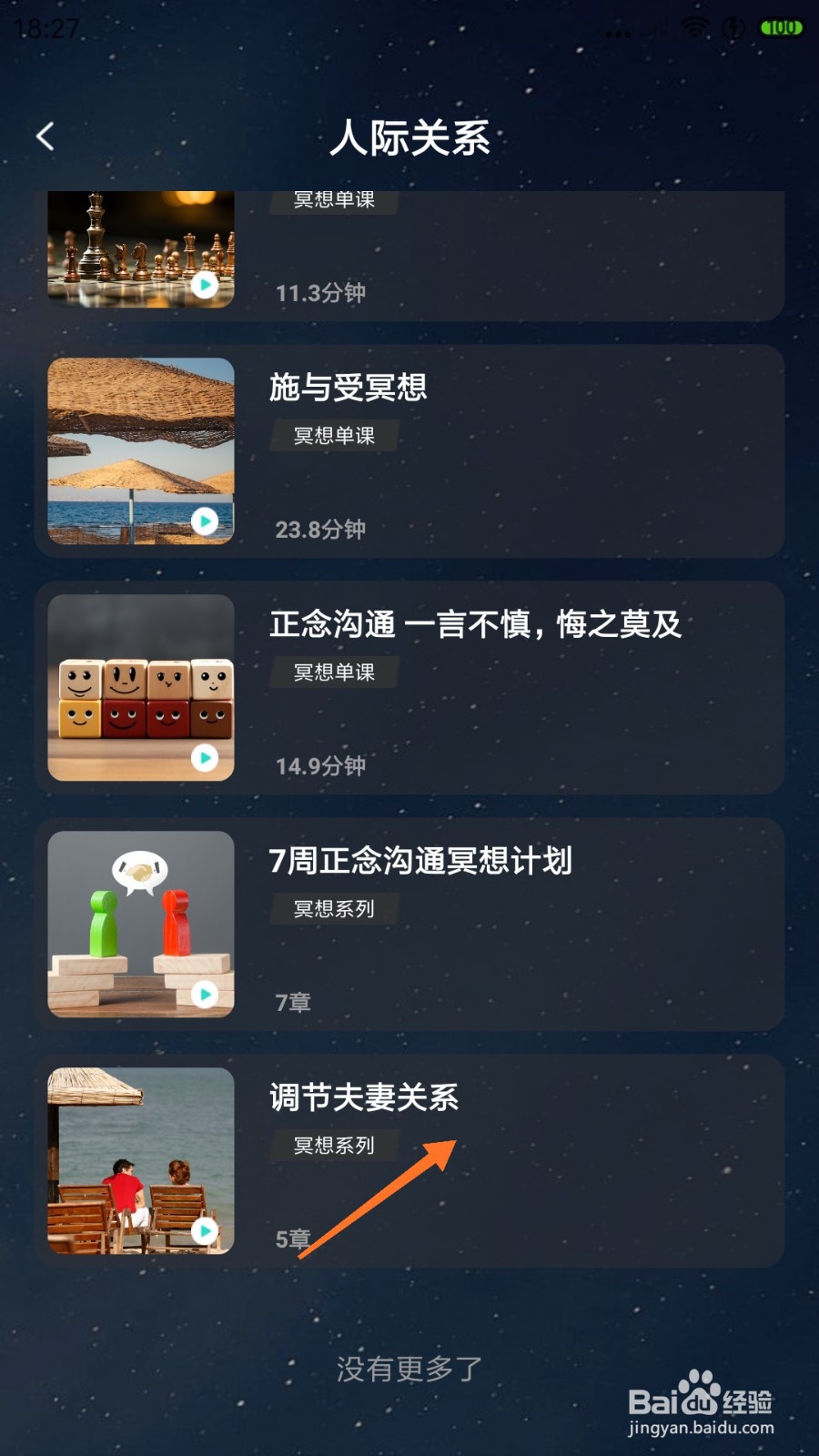Select the 冥想系列 tag under 调节夫妻关系
Image resolution: width=819 pixels, height=1456 pixels.
[333, 1145]
